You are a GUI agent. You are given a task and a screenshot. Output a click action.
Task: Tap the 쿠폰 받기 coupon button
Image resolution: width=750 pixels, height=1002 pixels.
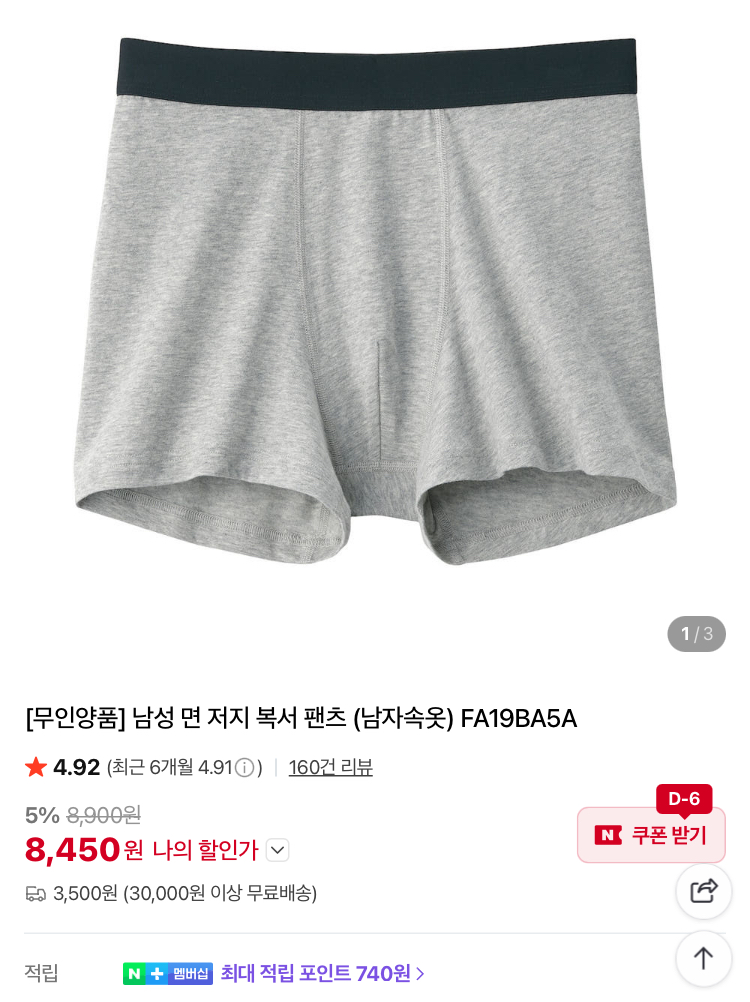coord(651,835)
